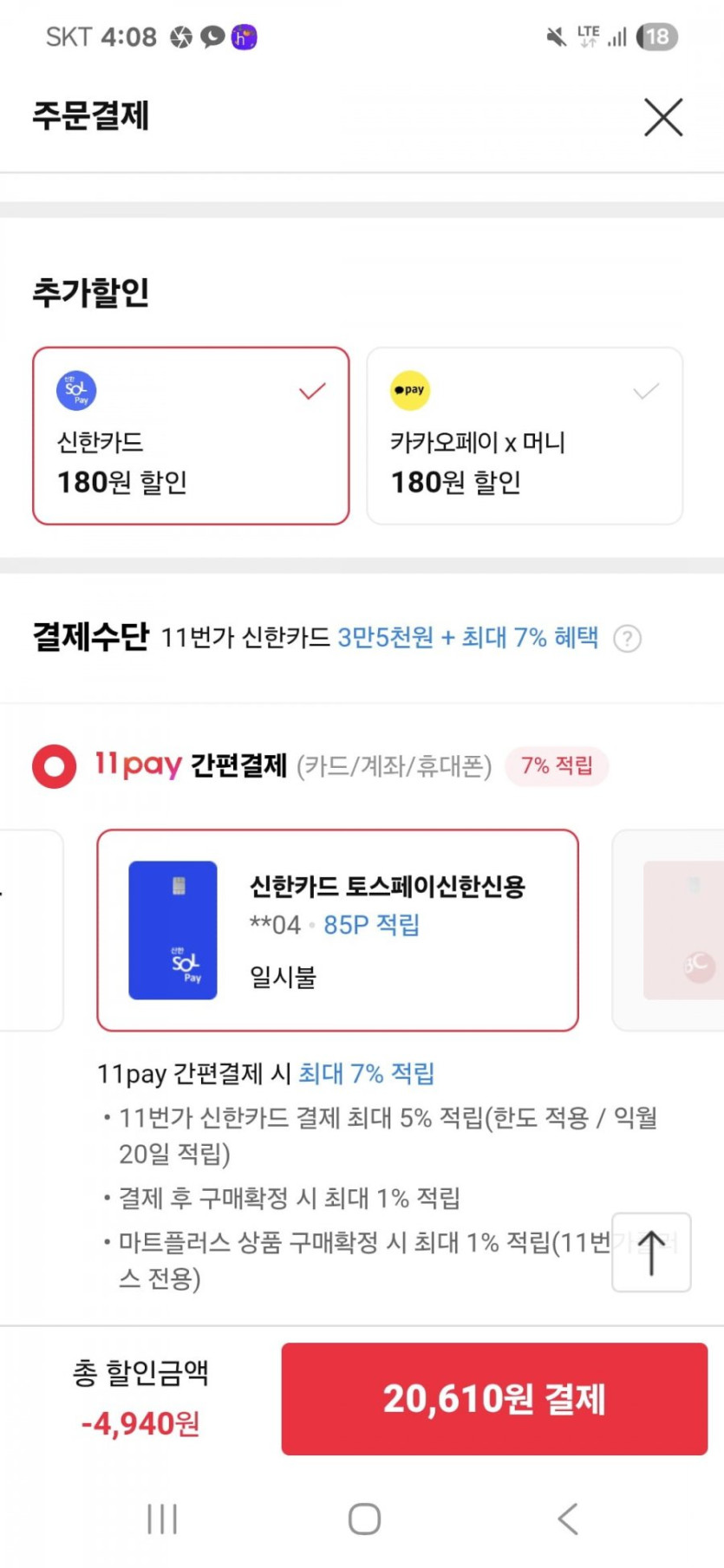Select the 11pay 간편결제 radio button

point(54,766)
